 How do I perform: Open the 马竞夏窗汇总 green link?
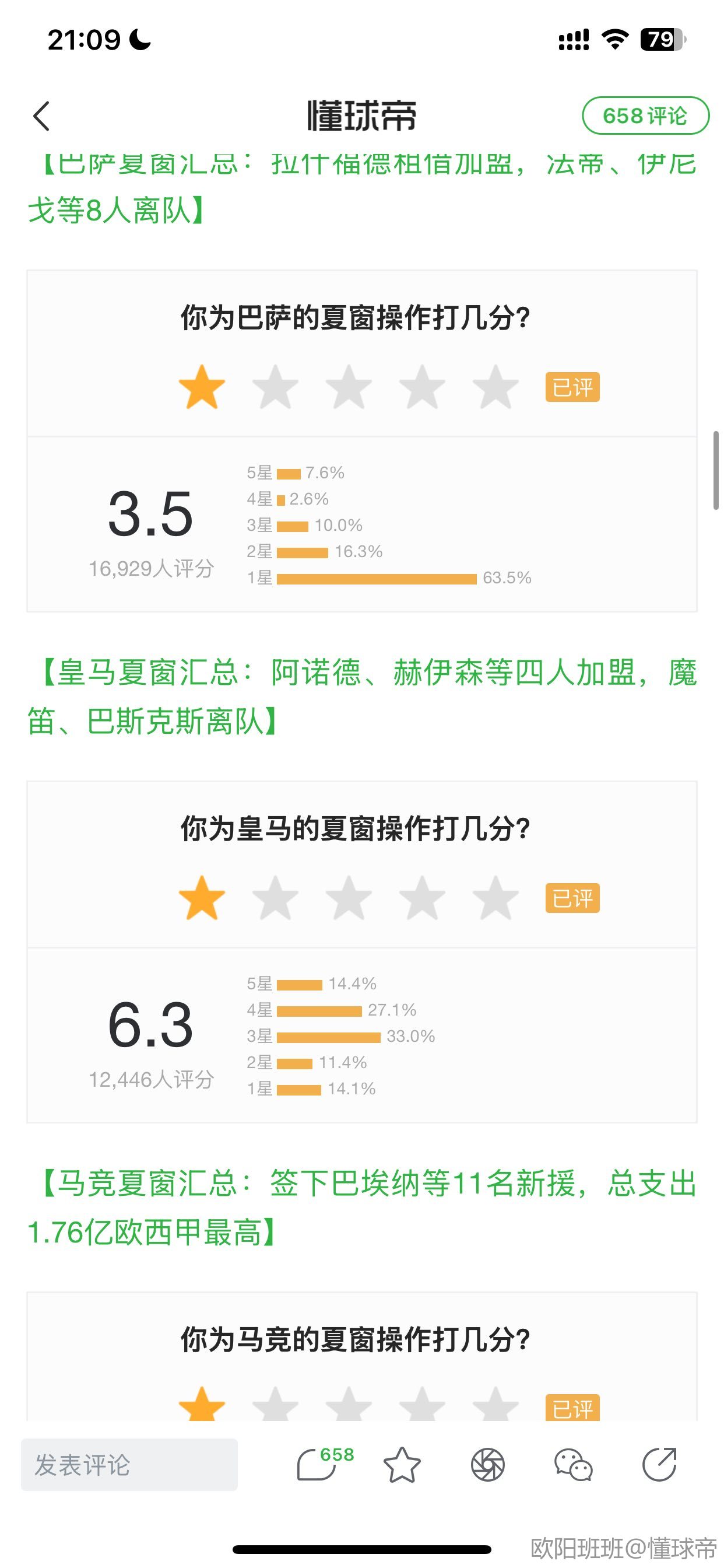point(362,1208)
